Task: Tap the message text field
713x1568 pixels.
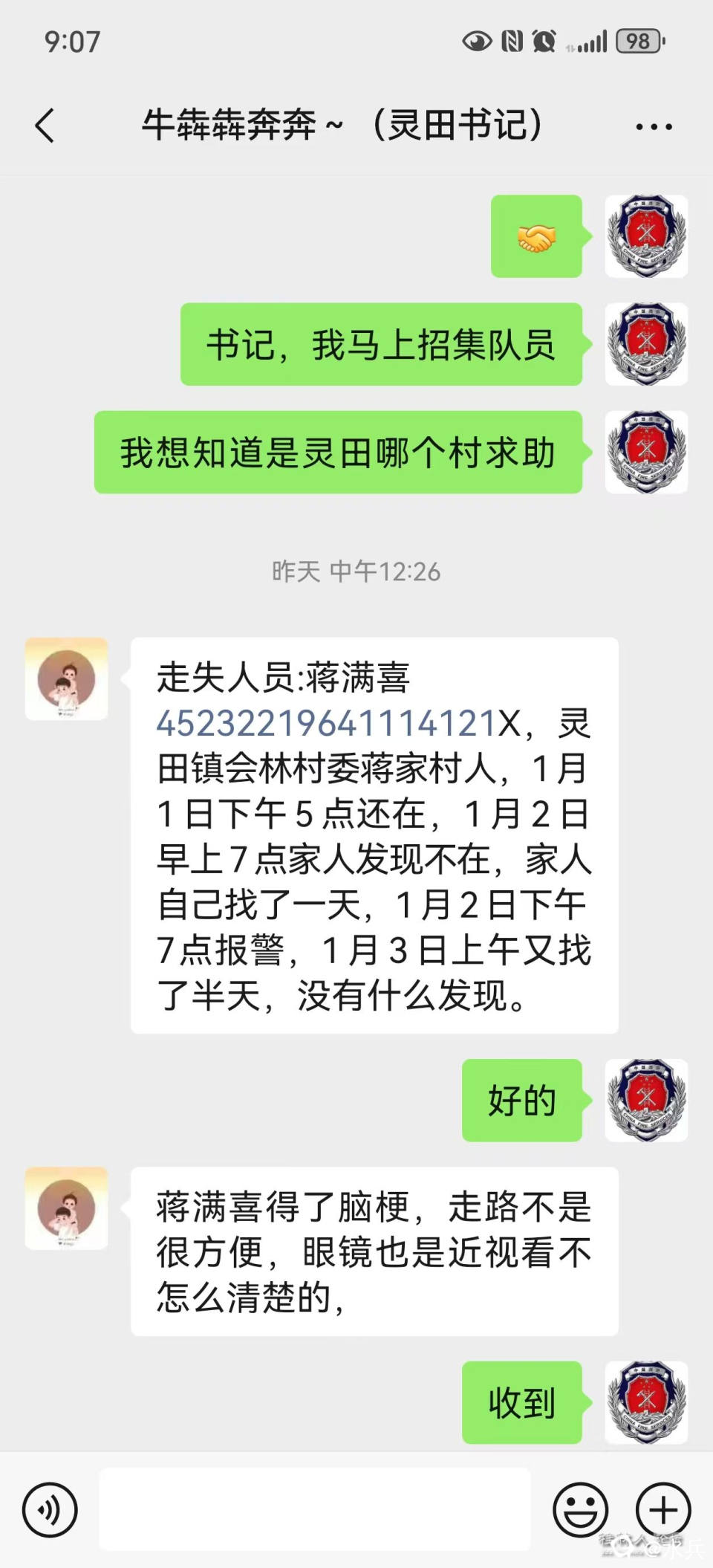Action: (x=315, y=1509)
